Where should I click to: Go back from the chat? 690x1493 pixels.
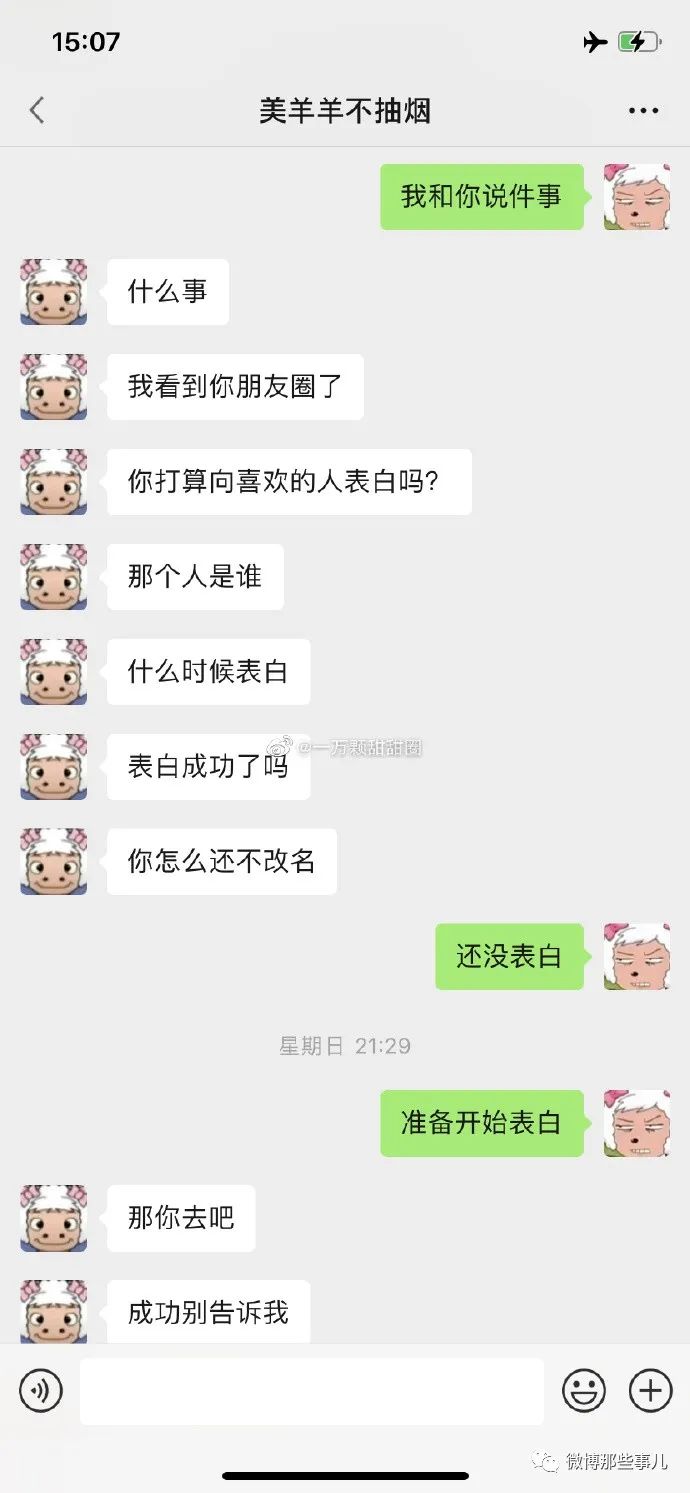pos(37,110)
